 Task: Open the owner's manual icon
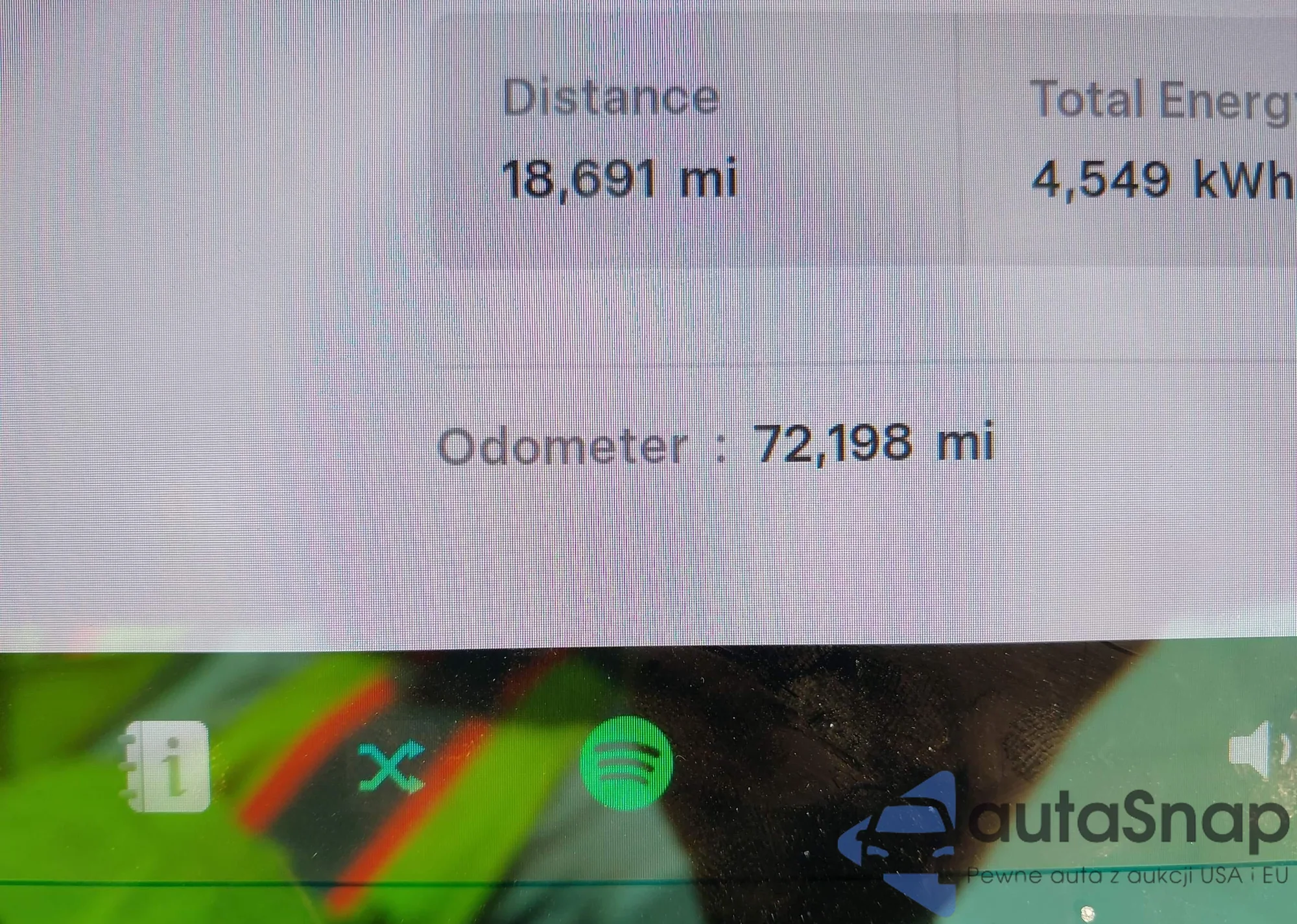click(169, 766)
